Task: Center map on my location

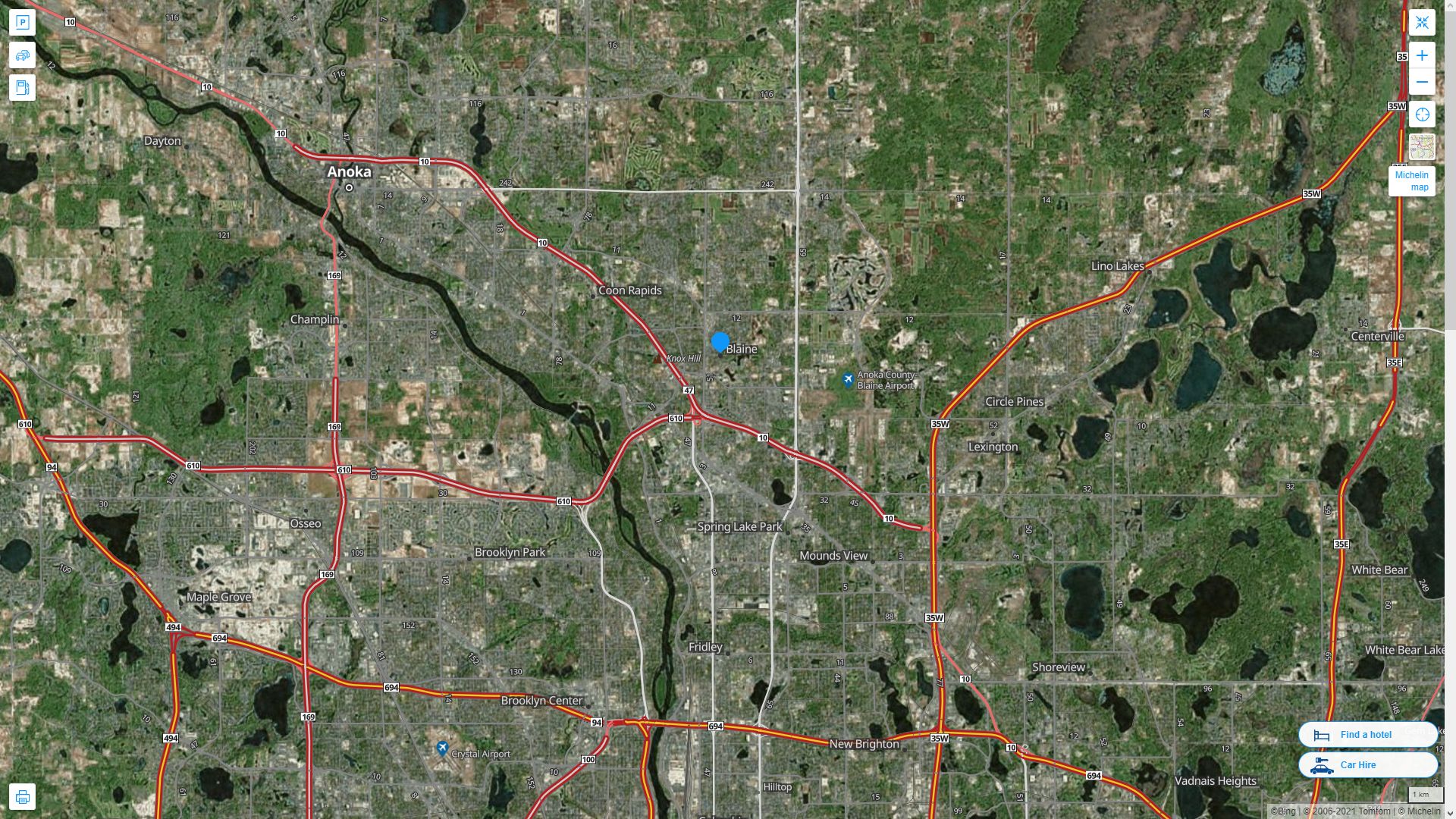Action: click(1422, 115)
